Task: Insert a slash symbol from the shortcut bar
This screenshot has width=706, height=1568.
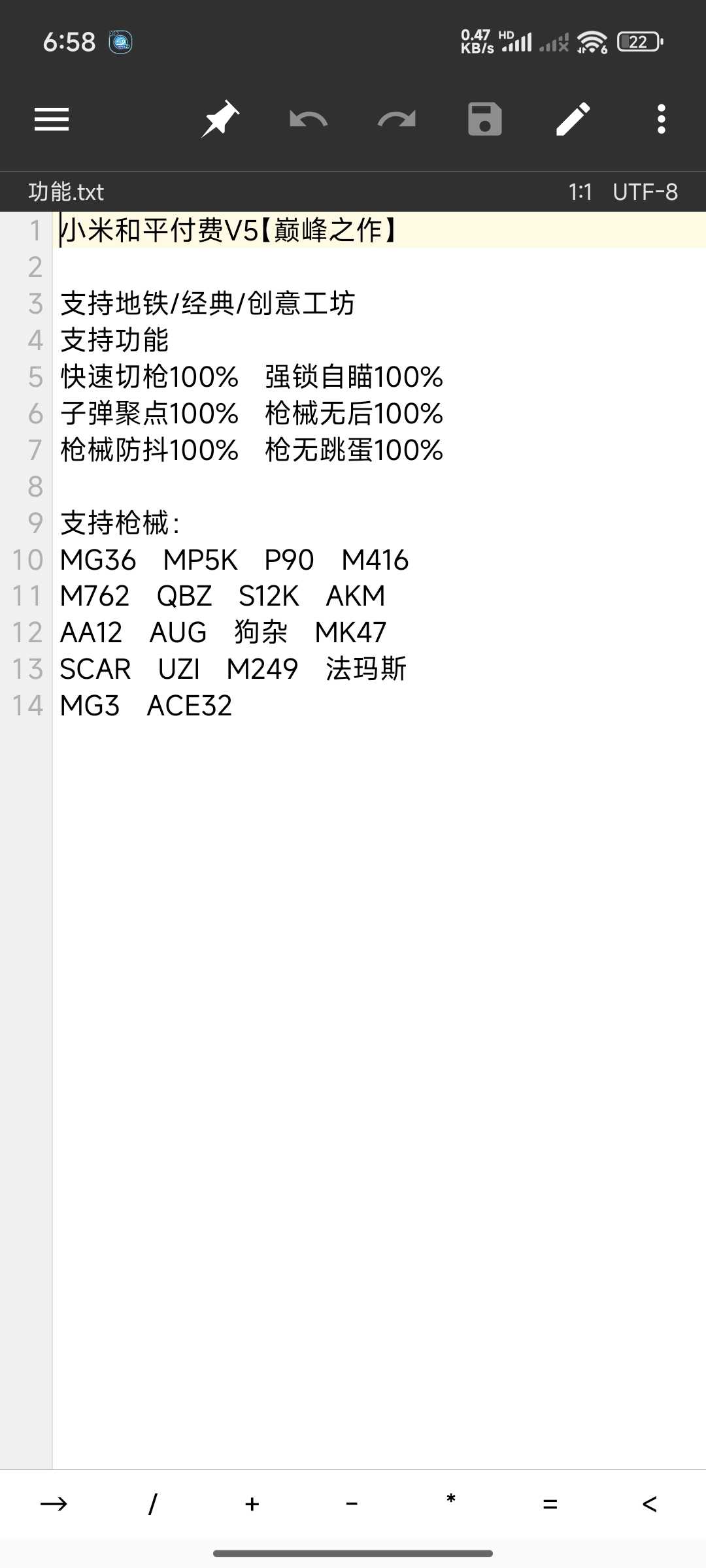Action: [153, 1504]
